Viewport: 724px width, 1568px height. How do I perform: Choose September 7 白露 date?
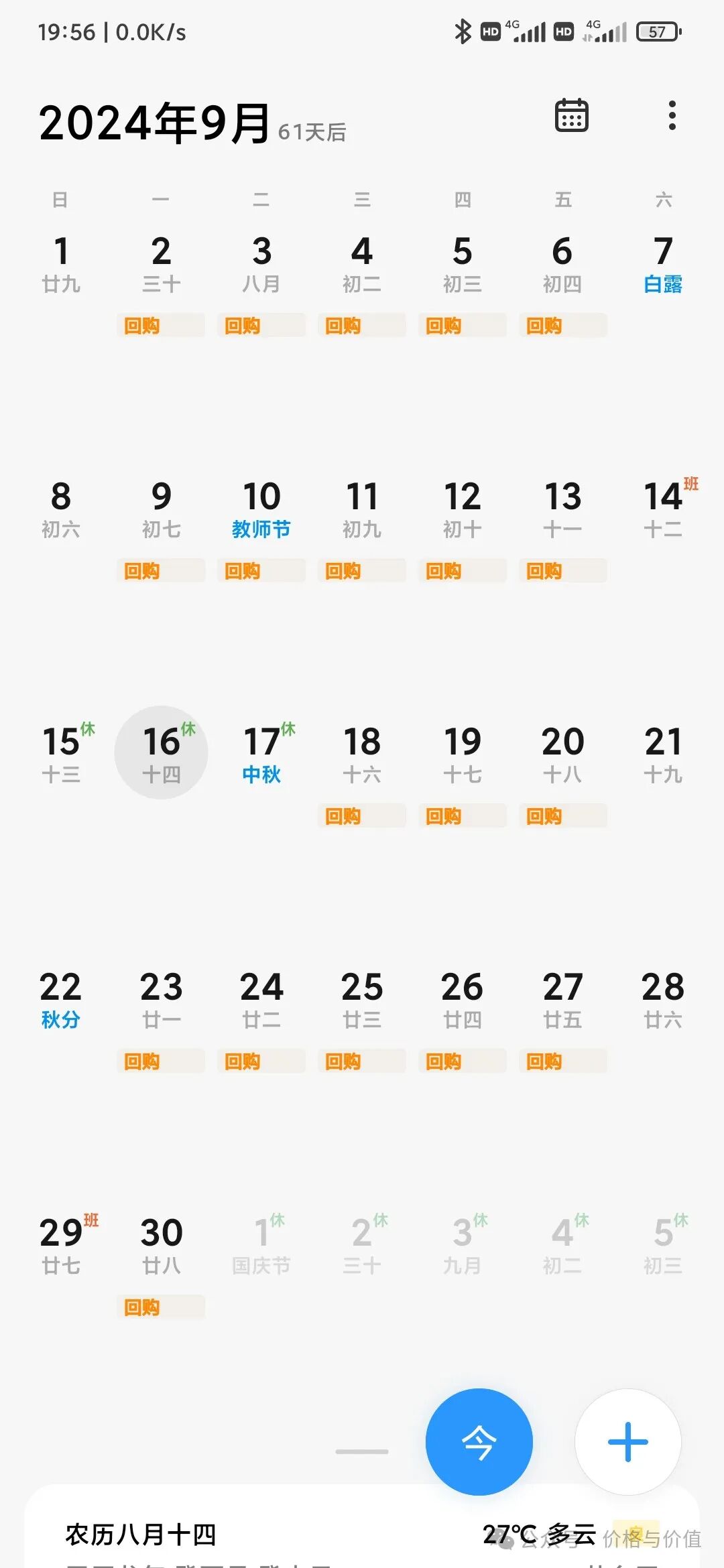(662, 263)
